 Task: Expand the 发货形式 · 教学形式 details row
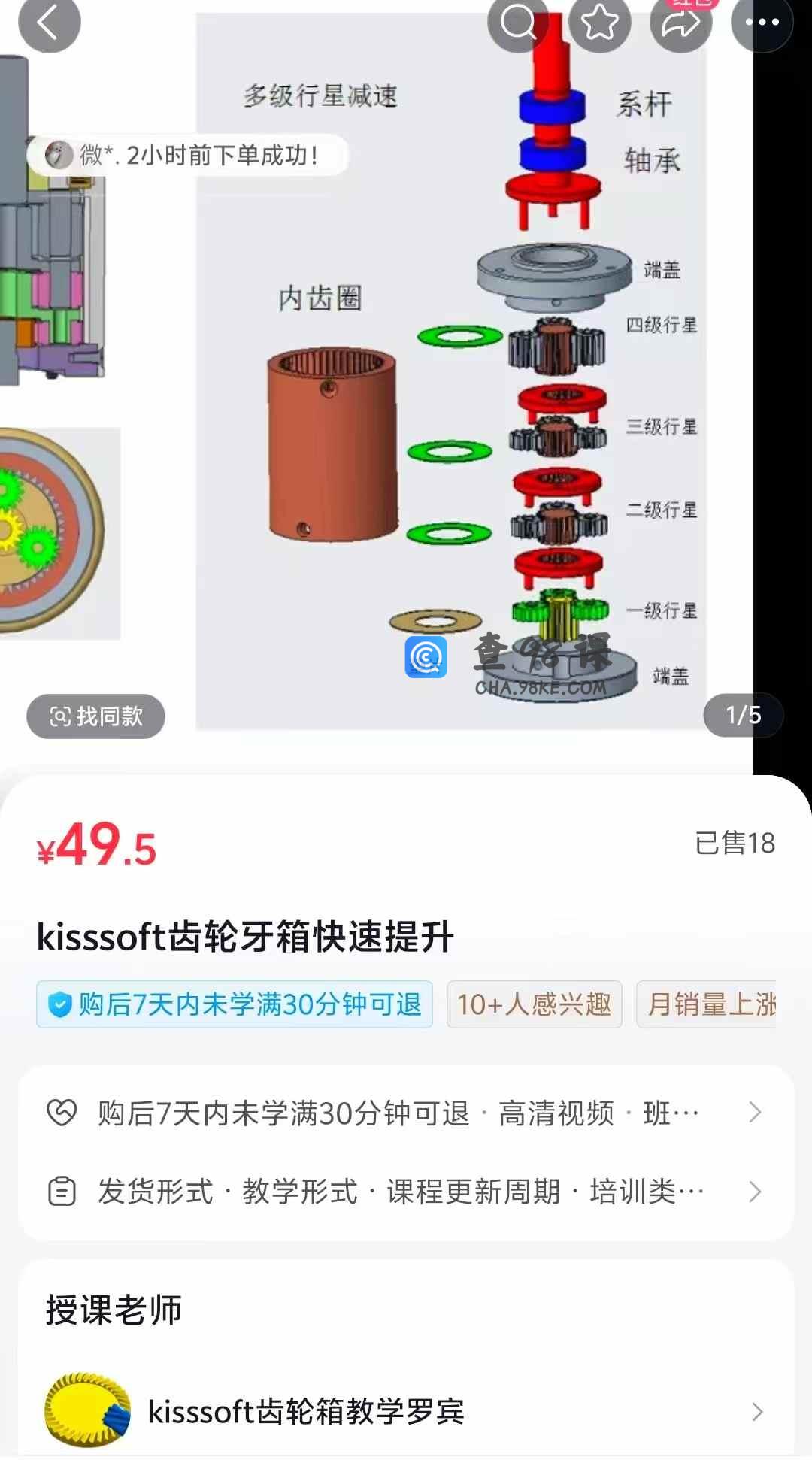(x=406, y=1192)
